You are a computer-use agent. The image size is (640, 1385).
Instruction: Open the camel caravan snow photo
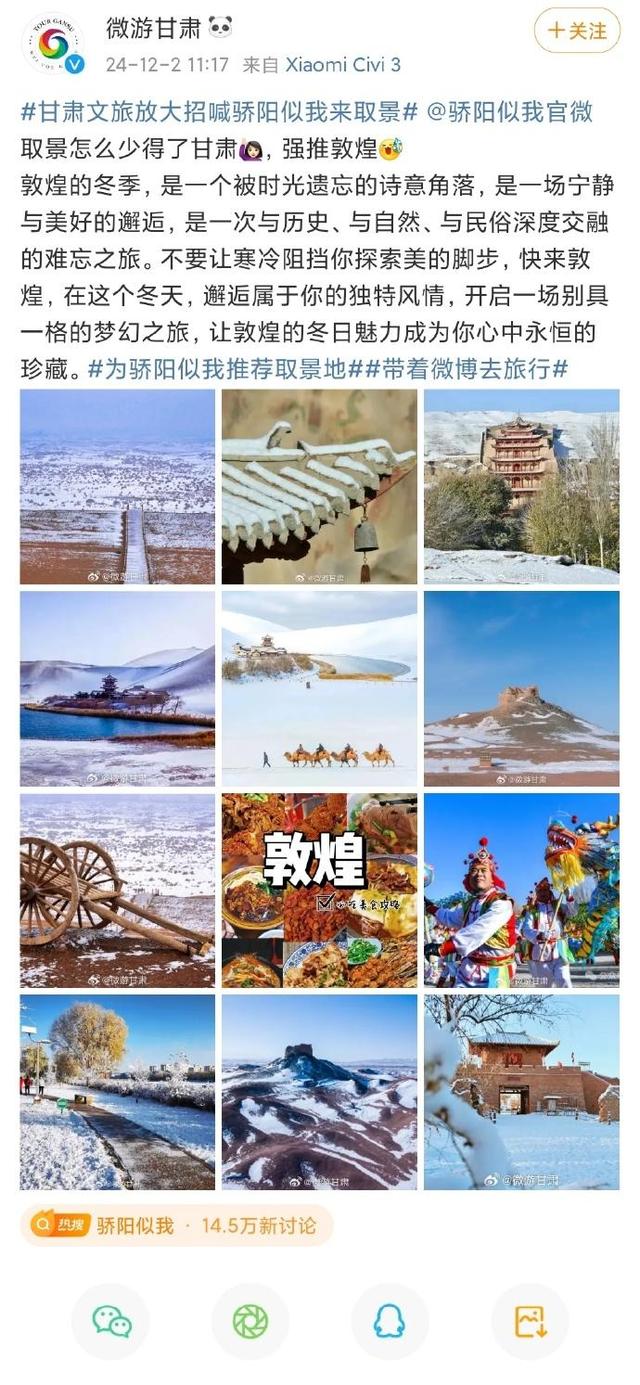[x=319, y=688]
